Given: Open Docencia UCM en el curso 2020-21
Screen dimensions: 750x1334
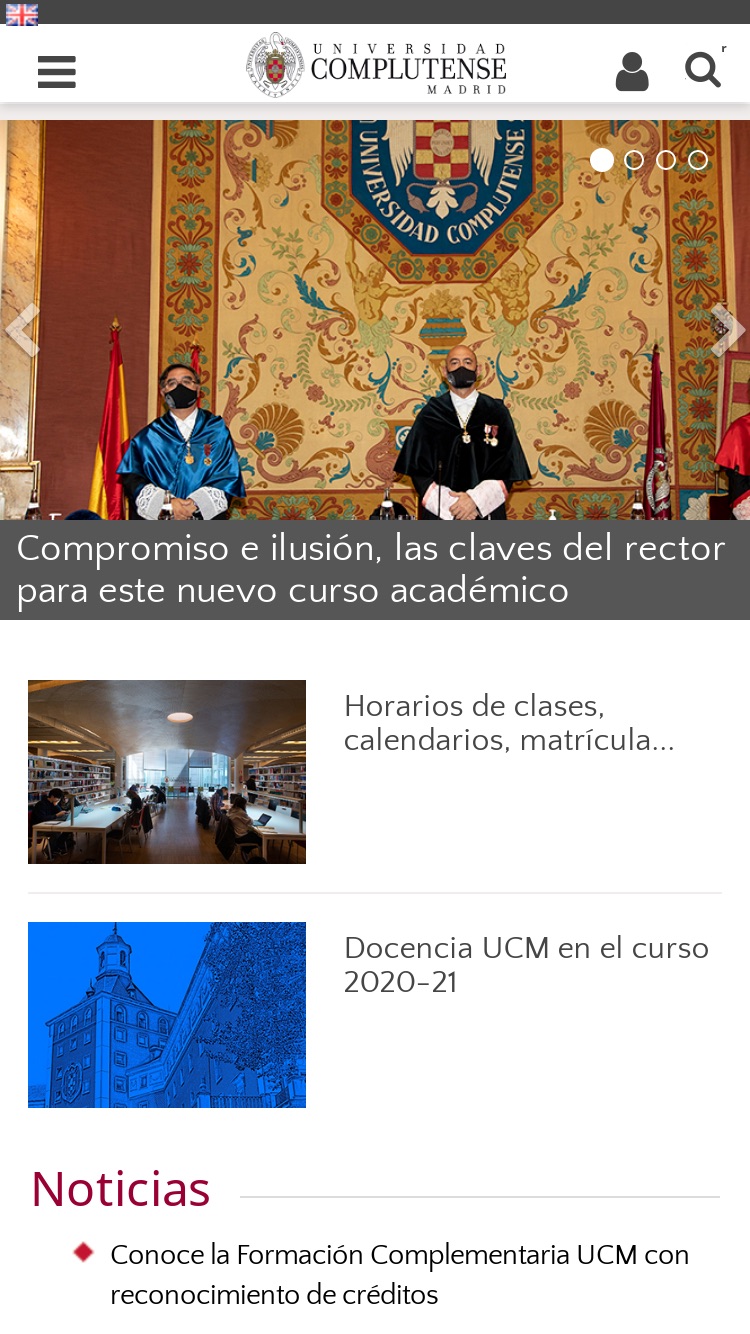Looking at the screenshot, I should 526,965.
